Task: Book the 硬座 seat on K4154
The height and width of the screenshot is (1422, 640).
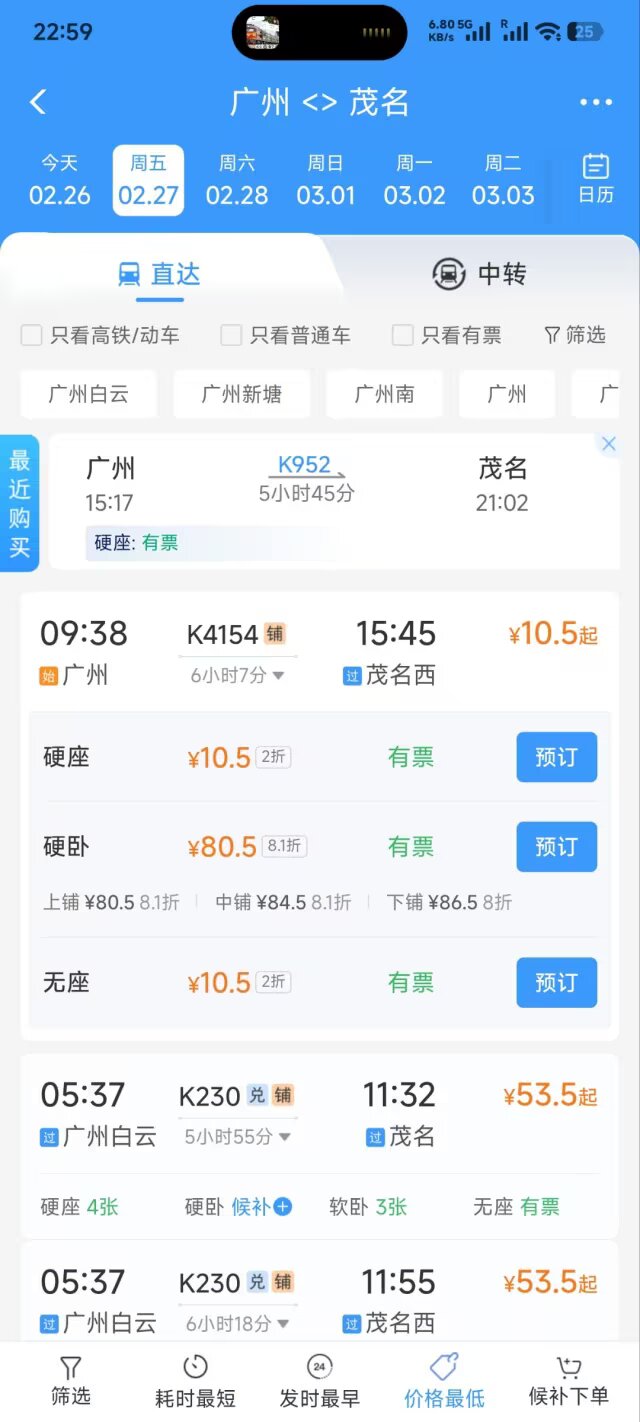Action: click(556, 757)
